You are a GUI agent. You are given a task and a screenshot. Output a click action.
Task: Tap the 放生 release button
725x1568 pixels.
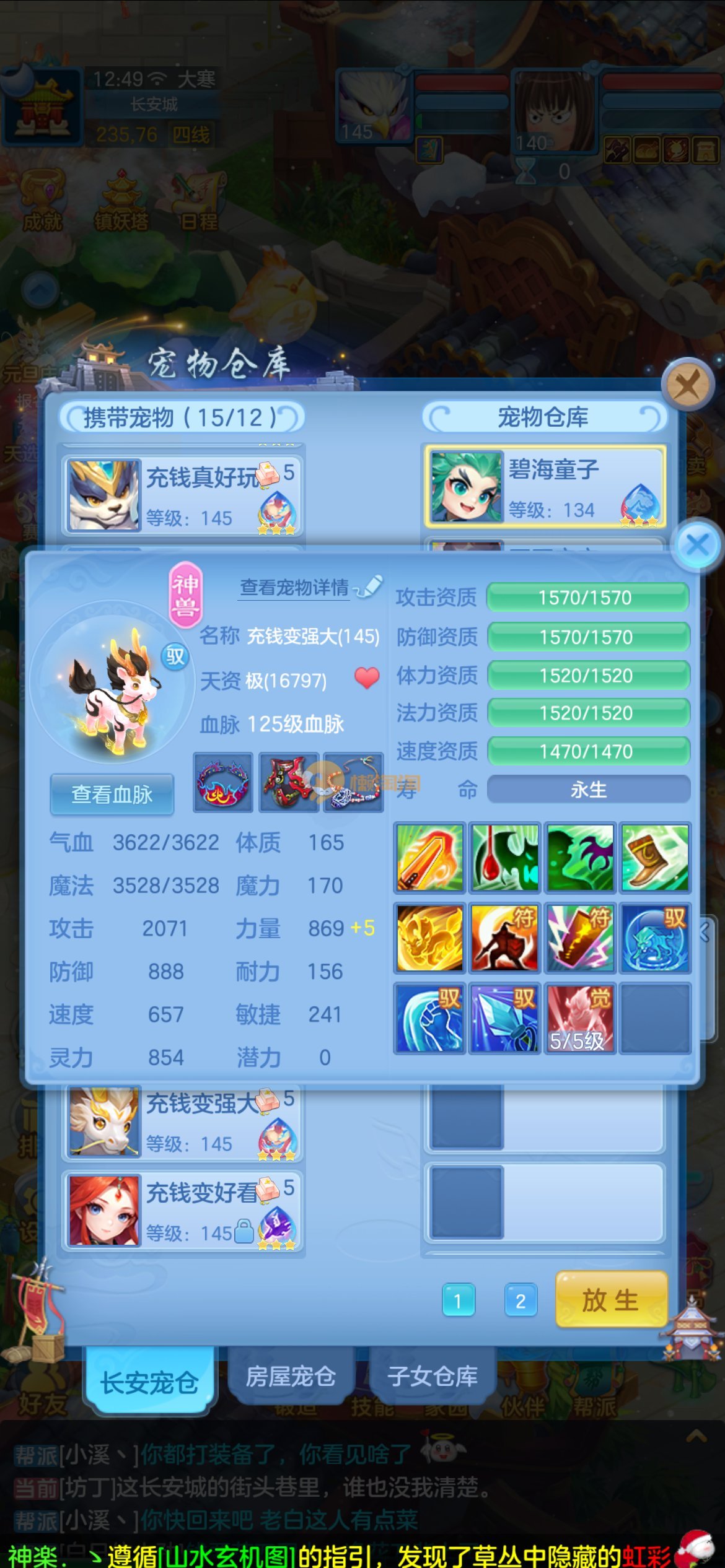[610, 1300]
